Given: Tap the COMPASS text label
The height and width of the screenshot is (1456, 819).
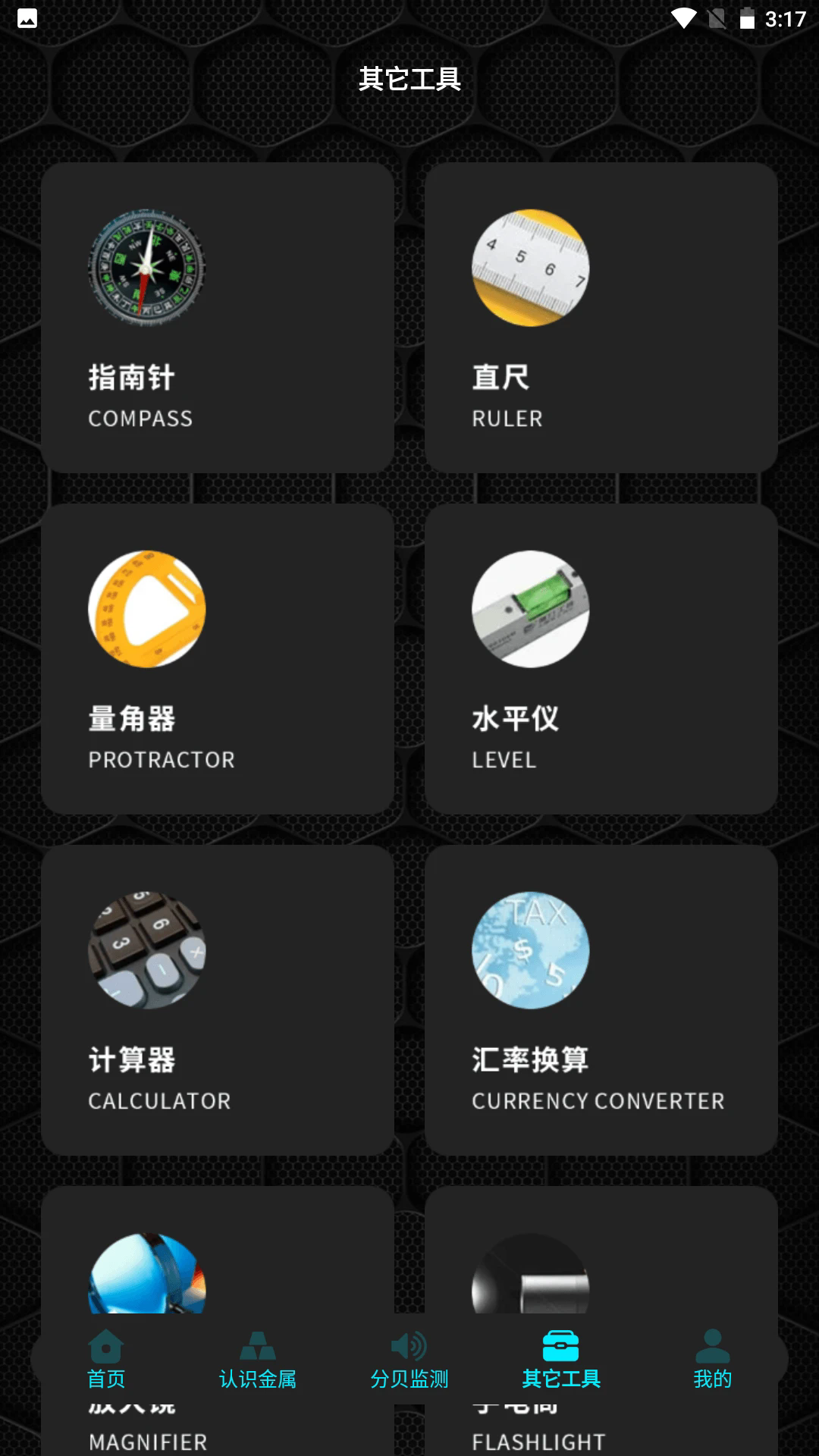Looking at the screenshot, I should point(140,418).
